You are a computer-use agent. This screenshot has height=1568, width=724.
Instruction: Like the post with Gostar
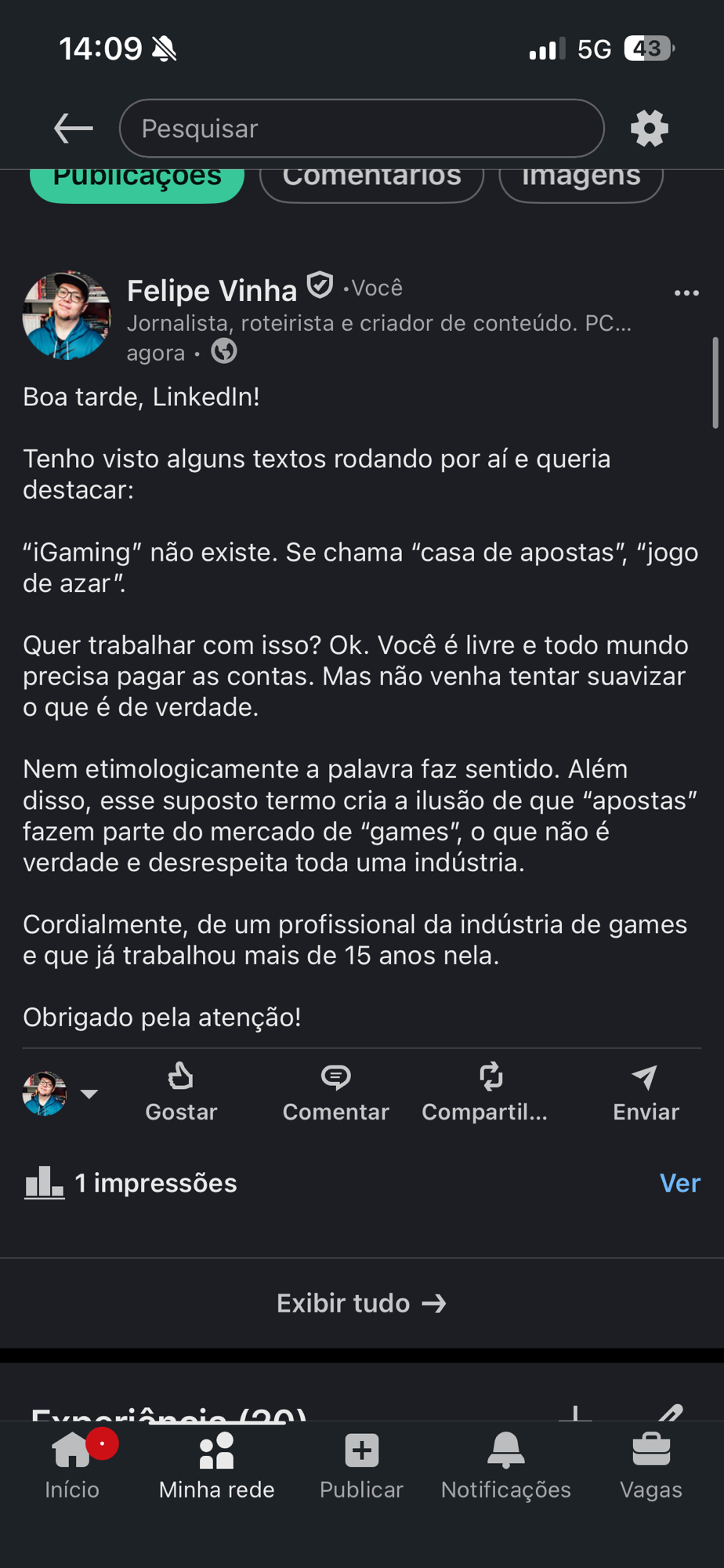coord(181,1092)
